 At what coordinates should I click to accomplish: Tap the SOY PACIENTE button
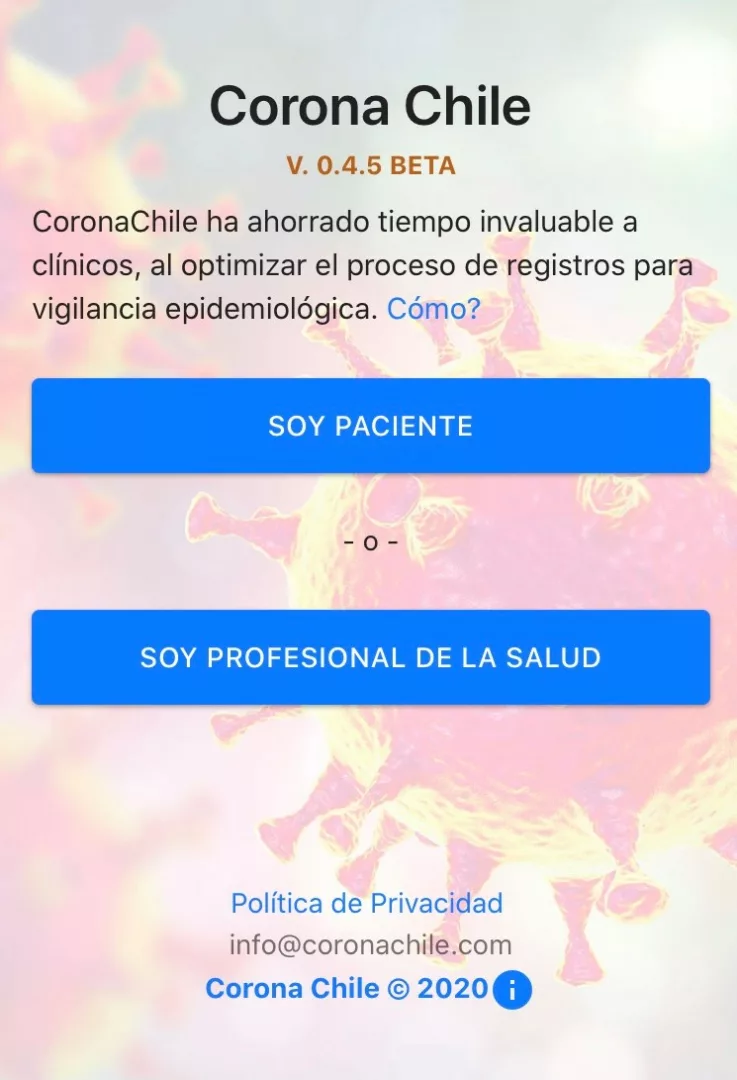(370, 426)
